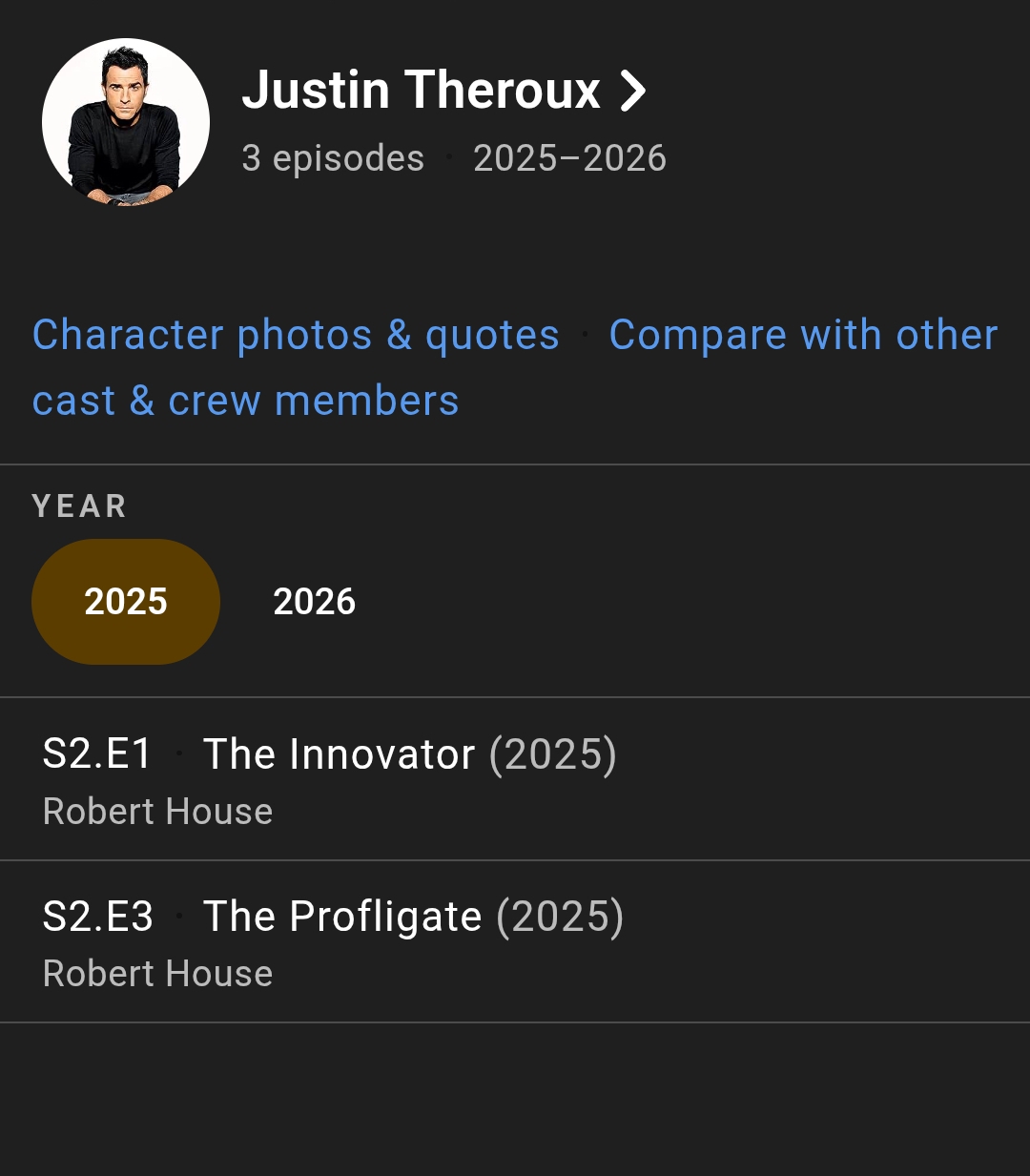Select the 2025 year chip
Viewport: 1030px width, 1176px height.
tap(126, 602)
